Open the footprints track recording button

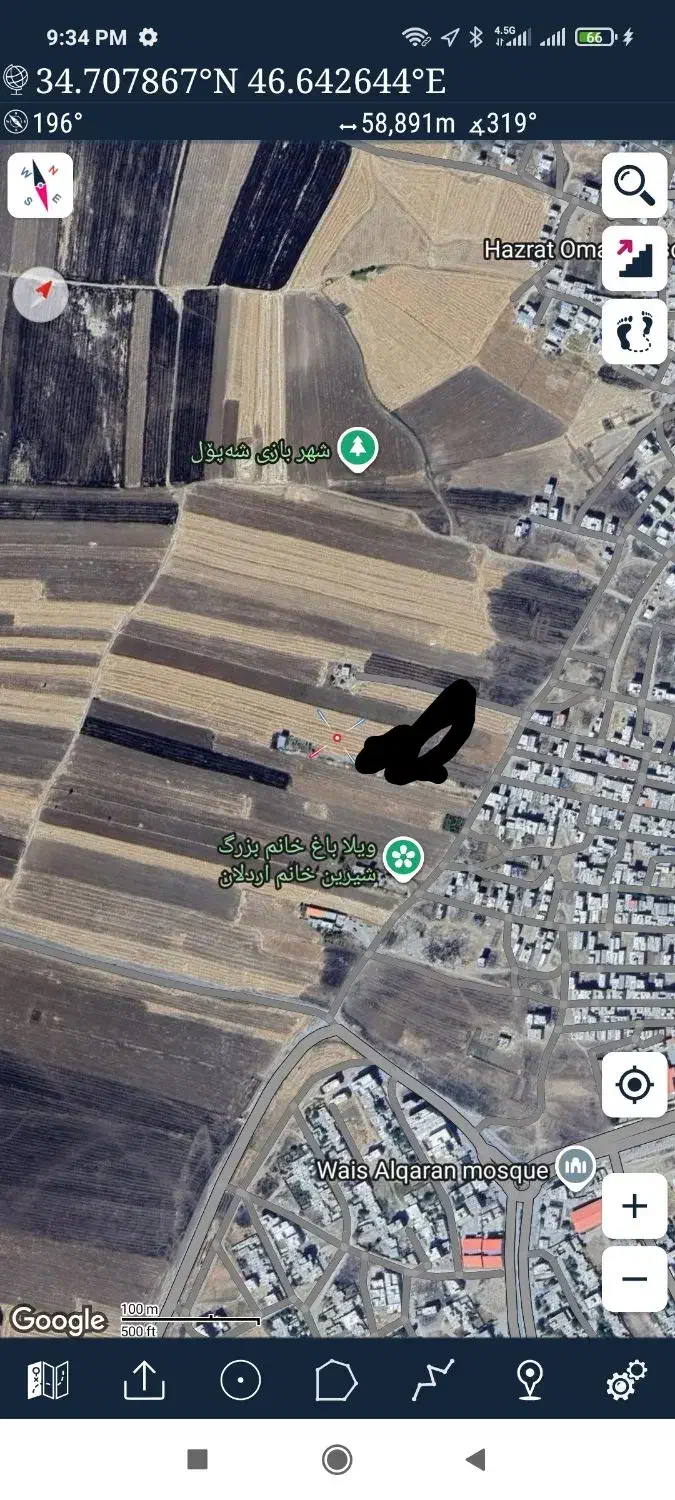coord(635,331)
